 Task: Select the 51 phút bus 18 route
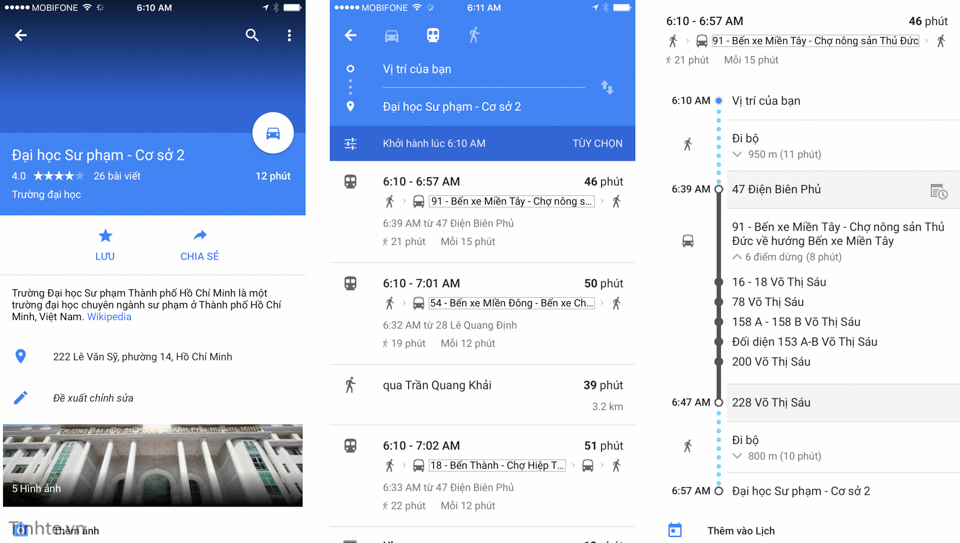[x=482, y=475]
